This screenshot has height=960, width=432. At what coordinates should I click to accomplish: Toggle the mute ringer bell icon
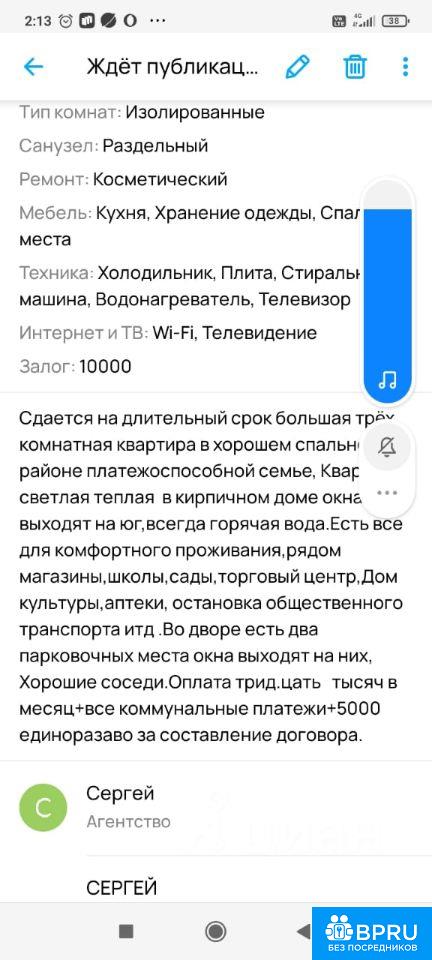(x=387, y=448)
